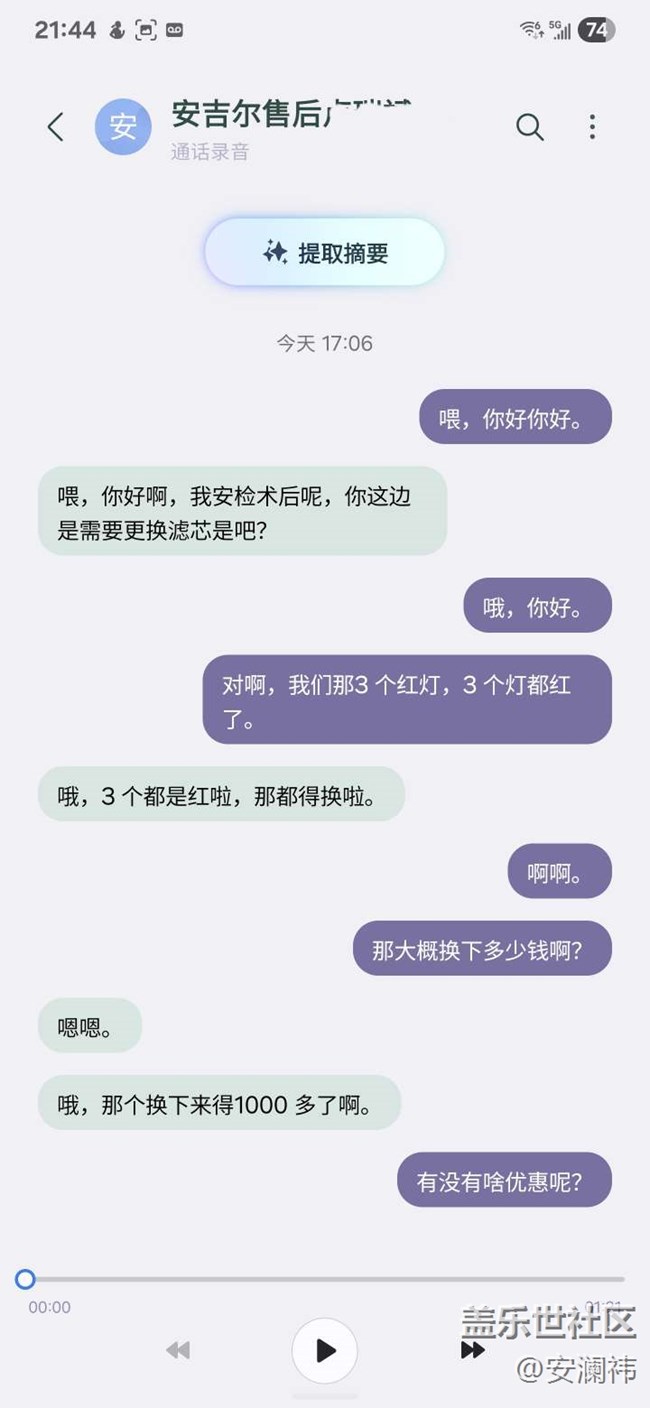Tap the message 哦，那个换下来得1000 多了啊。
Screen dimensions: 650x1408
coord(219,1103)
